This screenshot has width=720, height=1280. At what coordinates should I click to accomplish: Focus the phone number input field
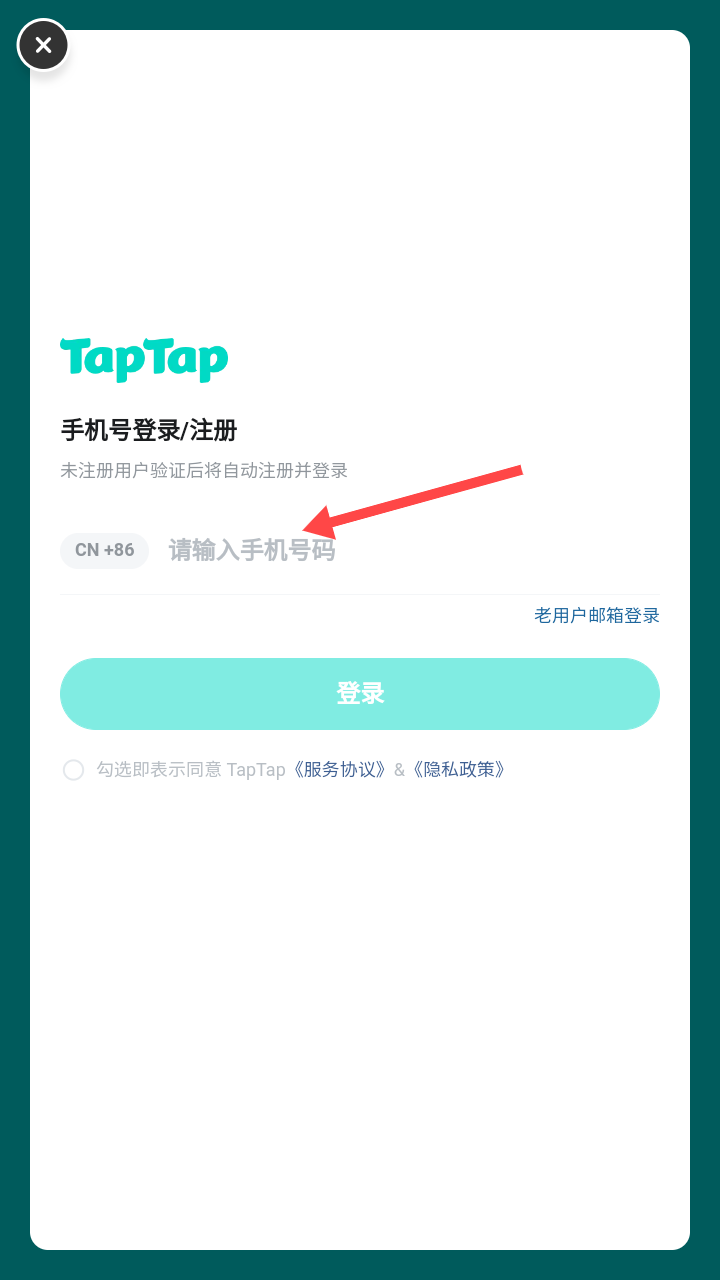pyautogui.click(x=400, y=551)
